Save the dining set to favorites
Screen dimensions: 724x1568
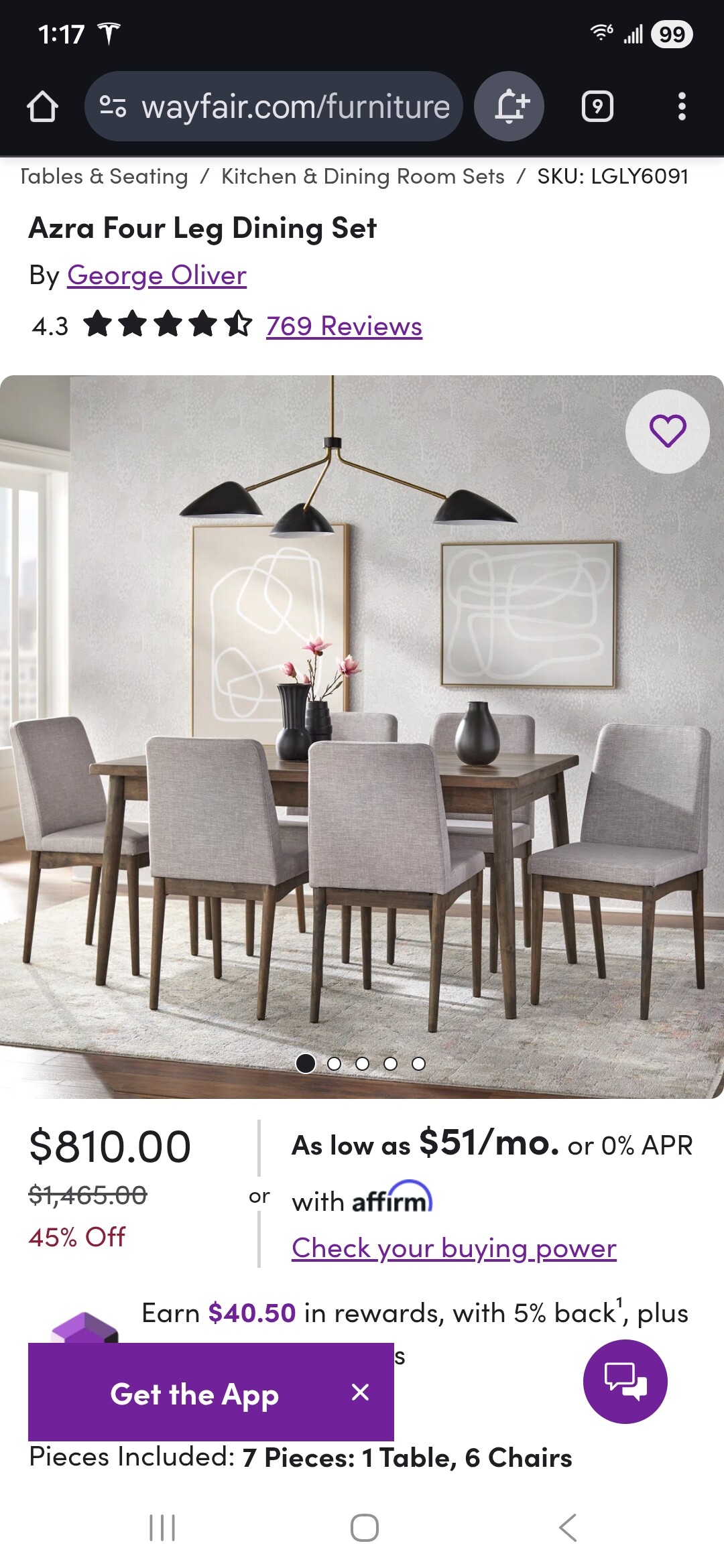click(667, 431)
